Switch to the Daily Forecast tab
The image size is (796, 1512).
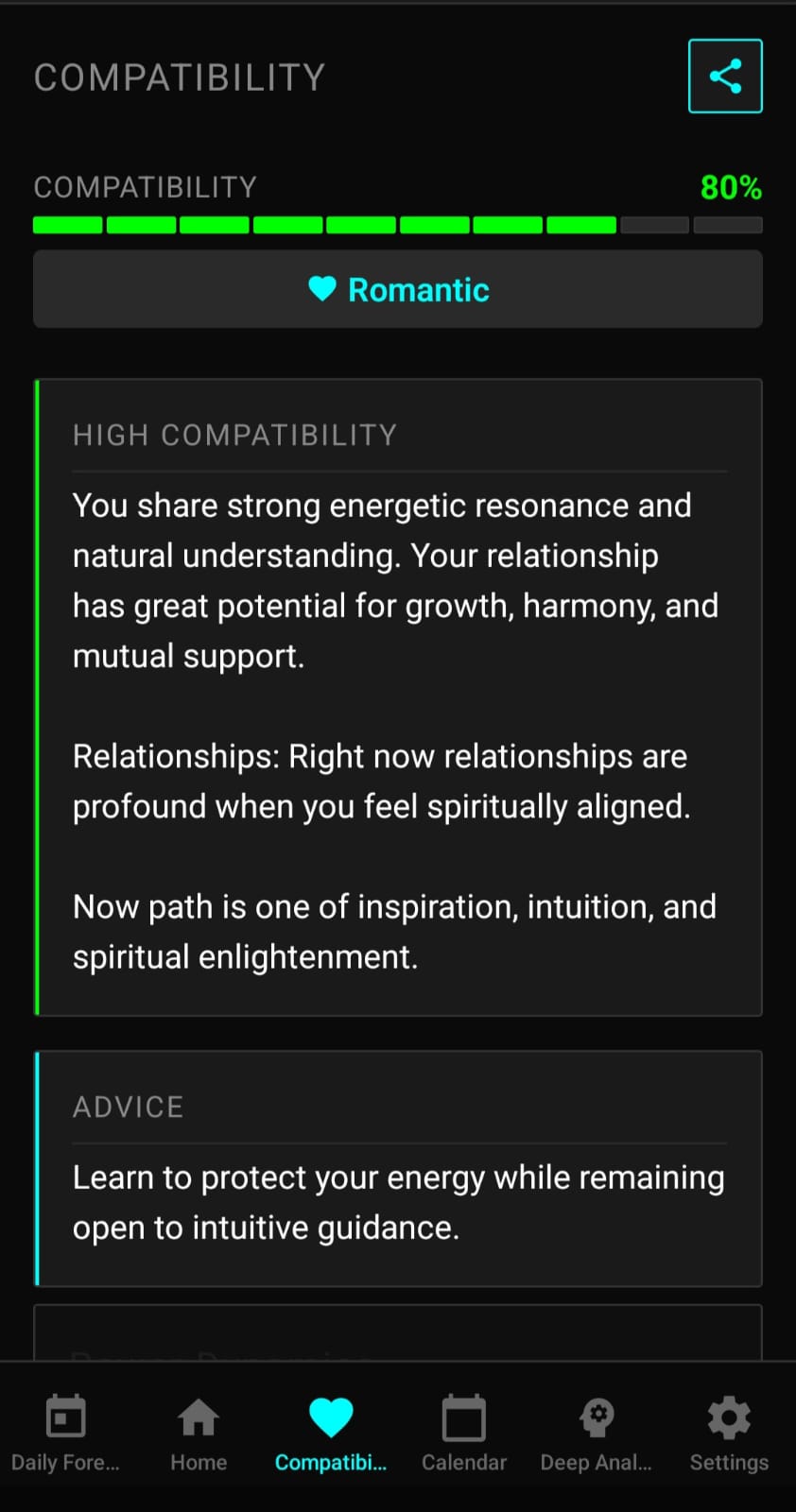pyautogui.click(x=65, y=1432)
